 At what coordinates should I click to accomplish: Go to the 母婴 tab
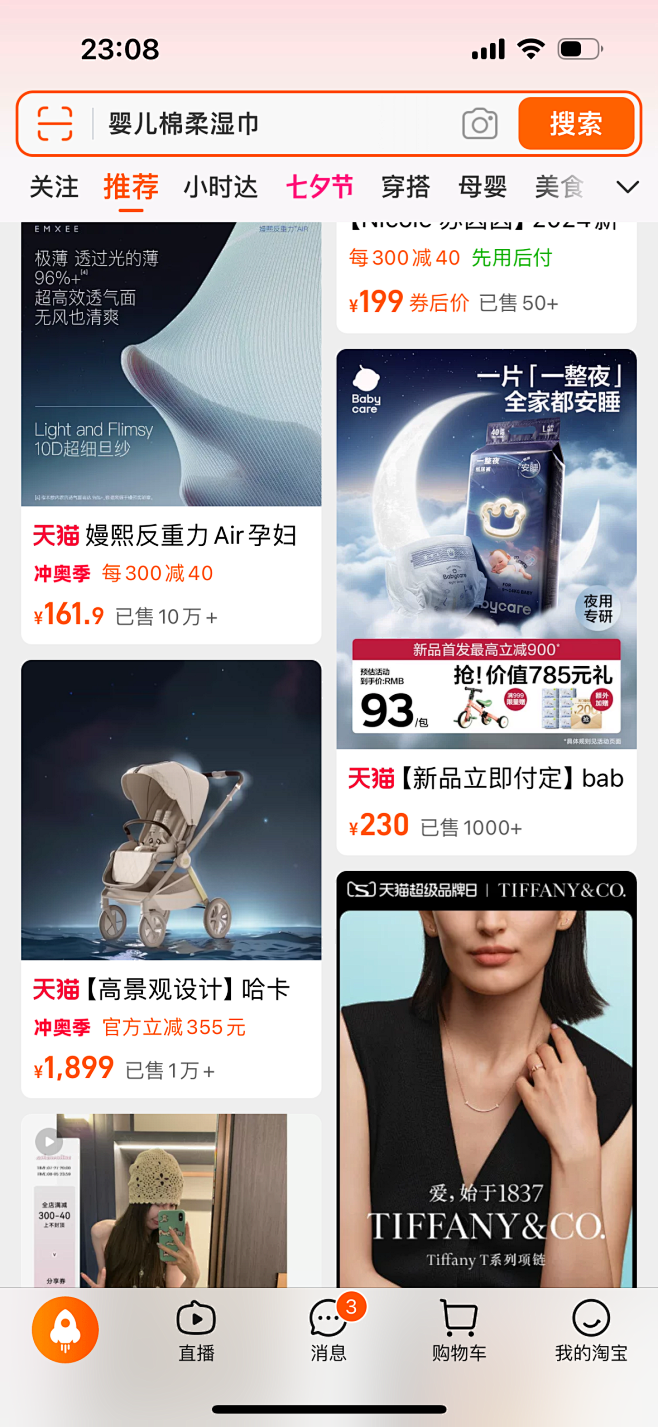[482, 187]
